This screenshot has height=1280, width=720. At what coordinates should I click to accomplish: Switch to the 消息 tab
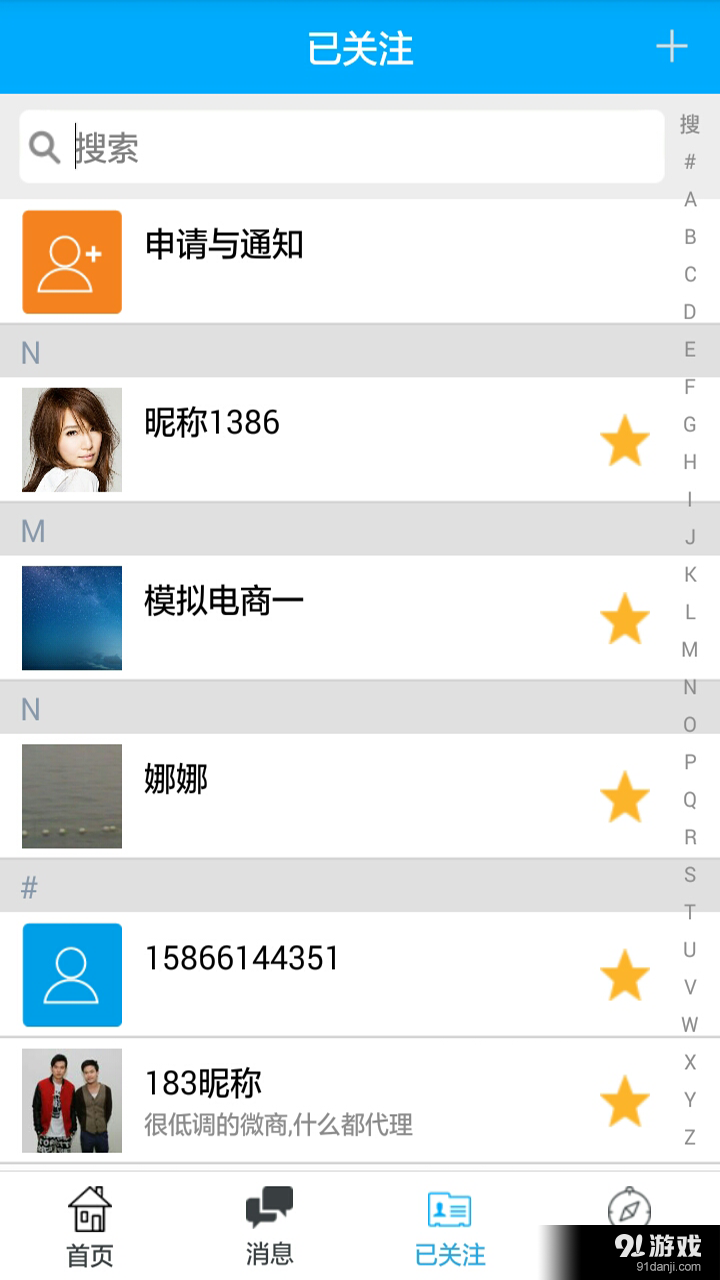[x=268, y=1225]
